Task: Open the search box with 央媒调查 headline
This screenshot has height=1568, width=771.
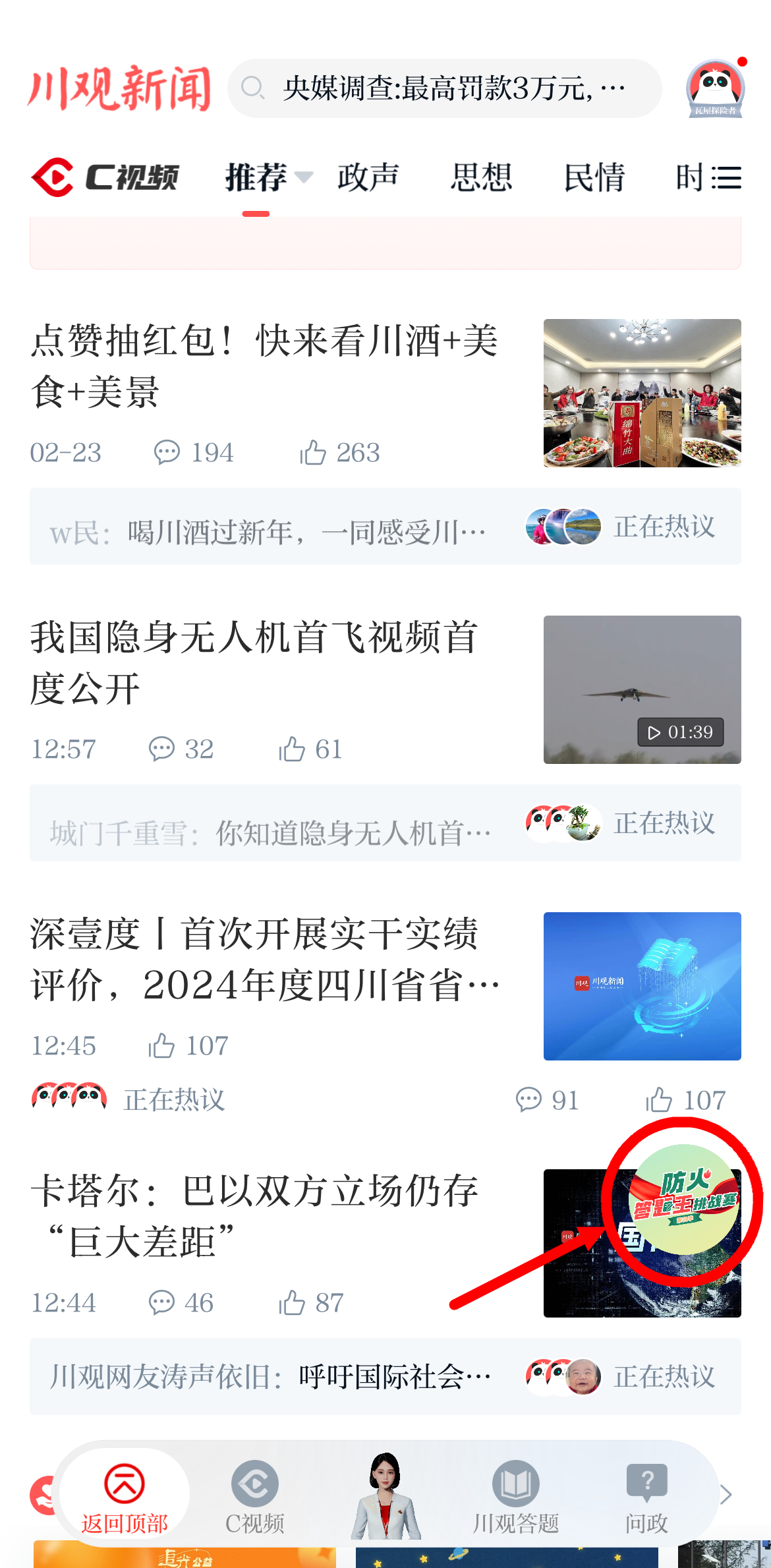Action: pos(445,88)
